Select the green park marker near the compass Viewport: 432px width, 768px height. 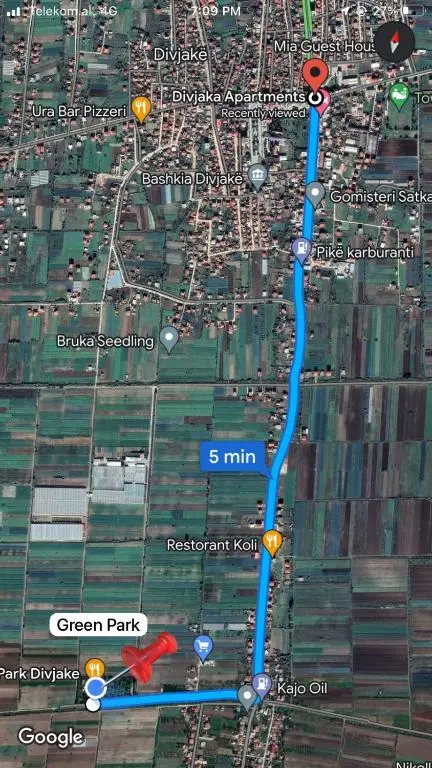pos(400,94)
